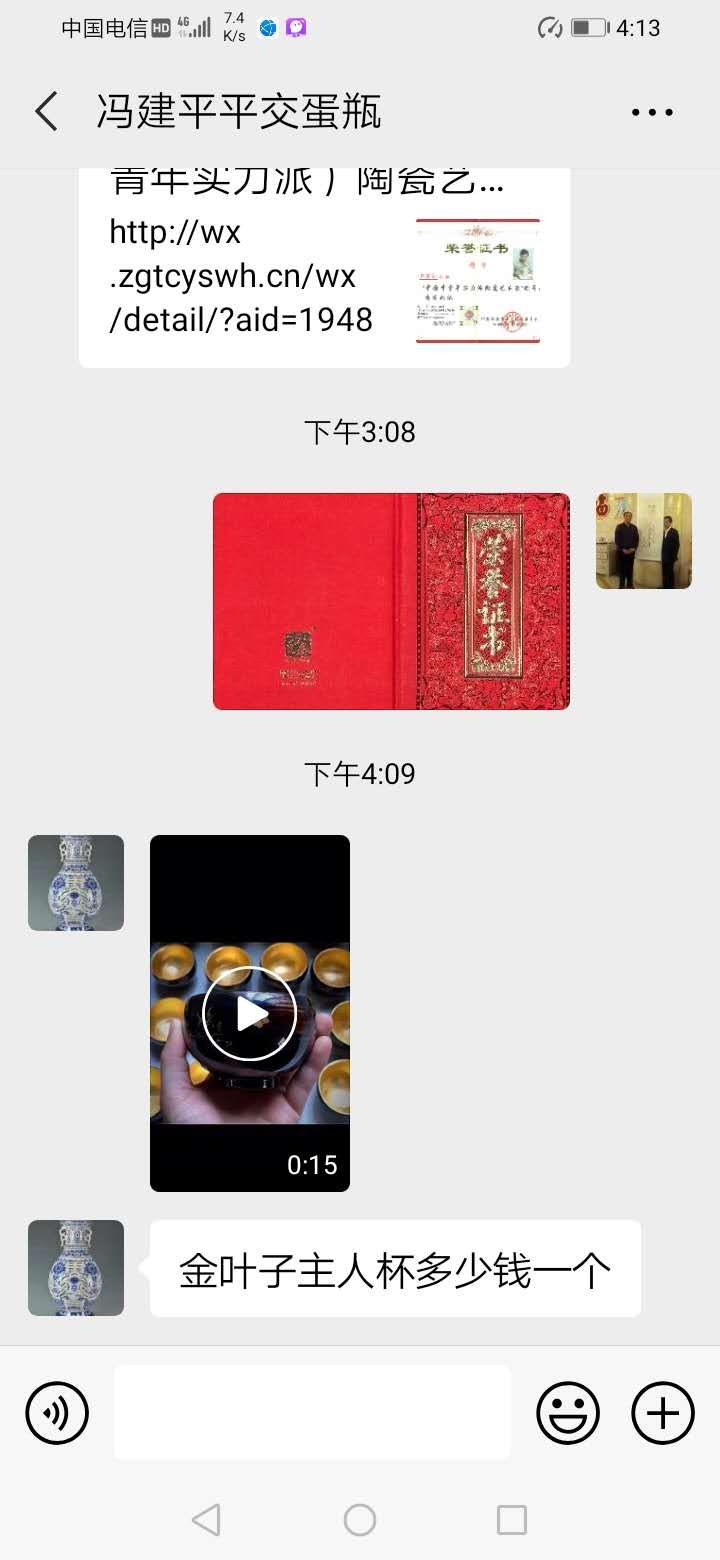720x1560 pixels.
Task: Go back from the chat
Action: pos(47,111)
